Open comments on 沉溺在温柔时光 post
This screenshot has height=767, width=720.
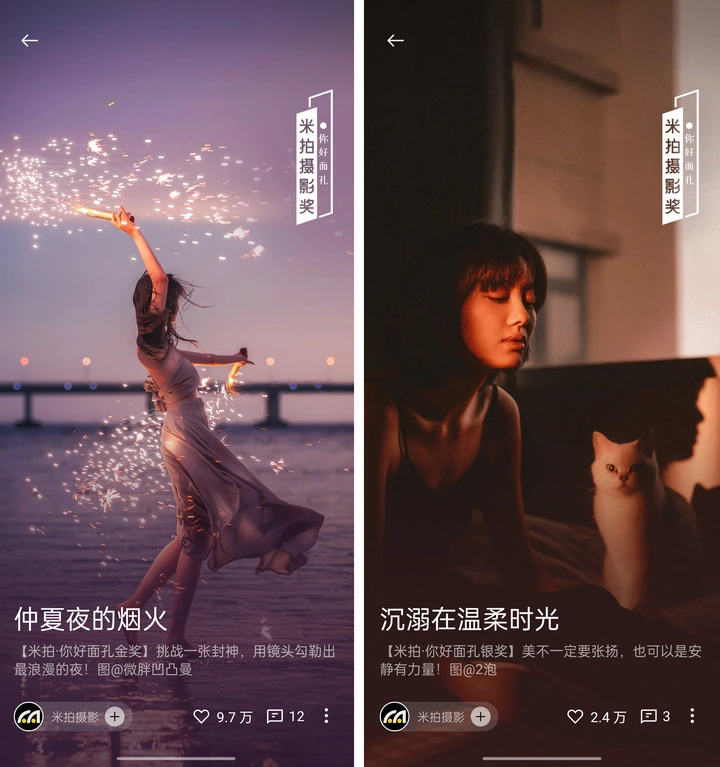tap(648, 717)
